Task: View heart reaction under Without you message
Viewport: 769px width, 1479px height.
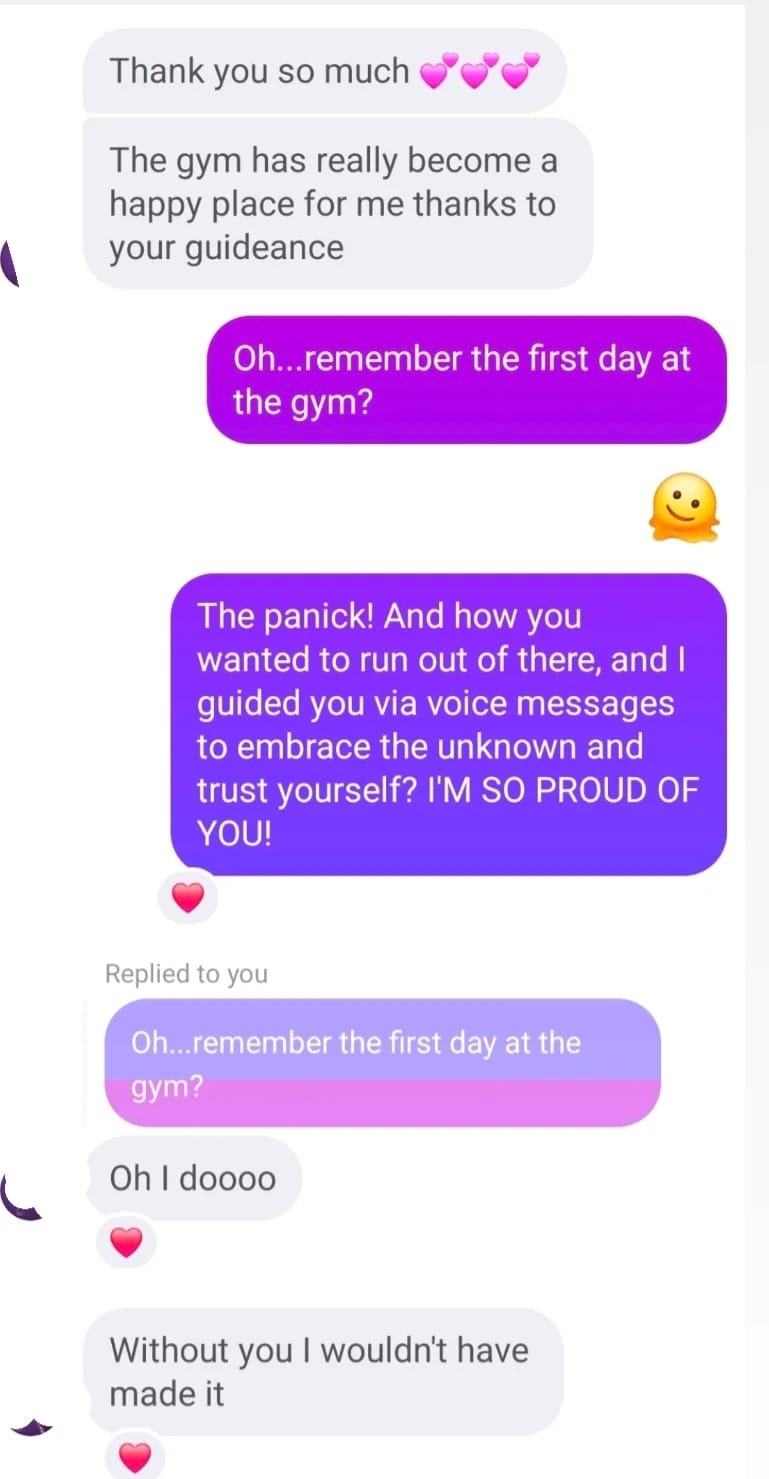Action: pyautogui.click(x=134, y=1455)
